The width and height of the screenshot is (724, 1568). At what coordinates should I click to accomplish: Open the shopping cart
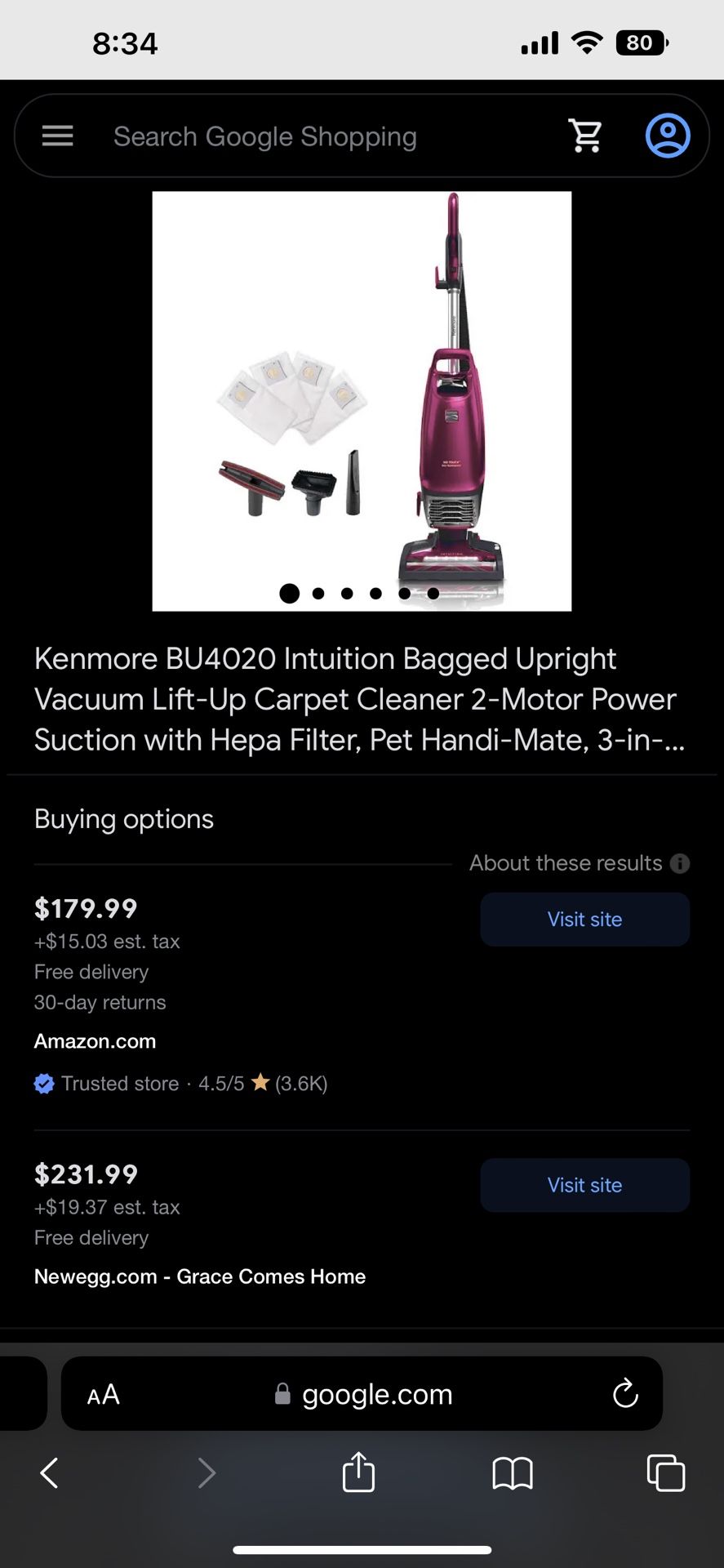click(x=585, y=136)
